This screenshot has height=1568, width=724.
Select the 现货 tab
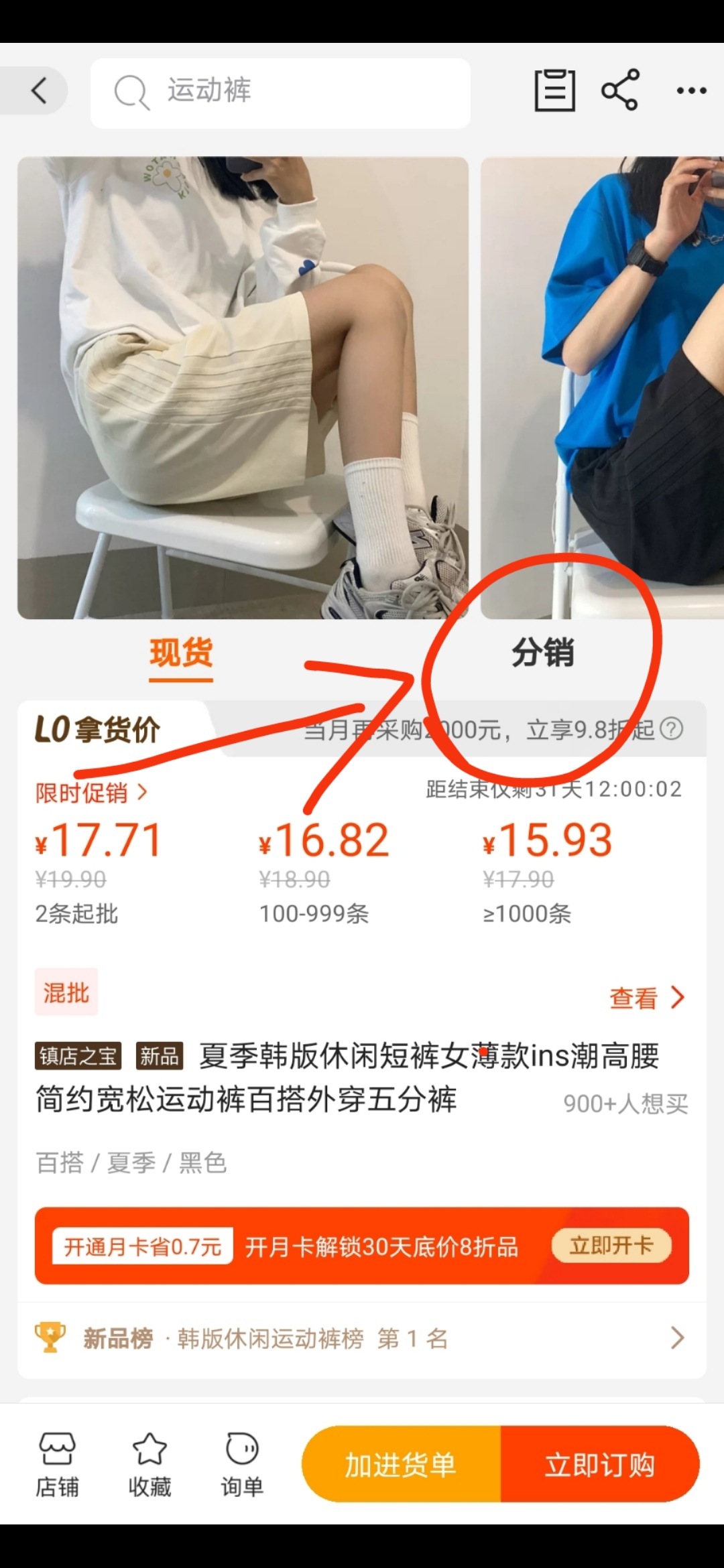coord(181,653)
